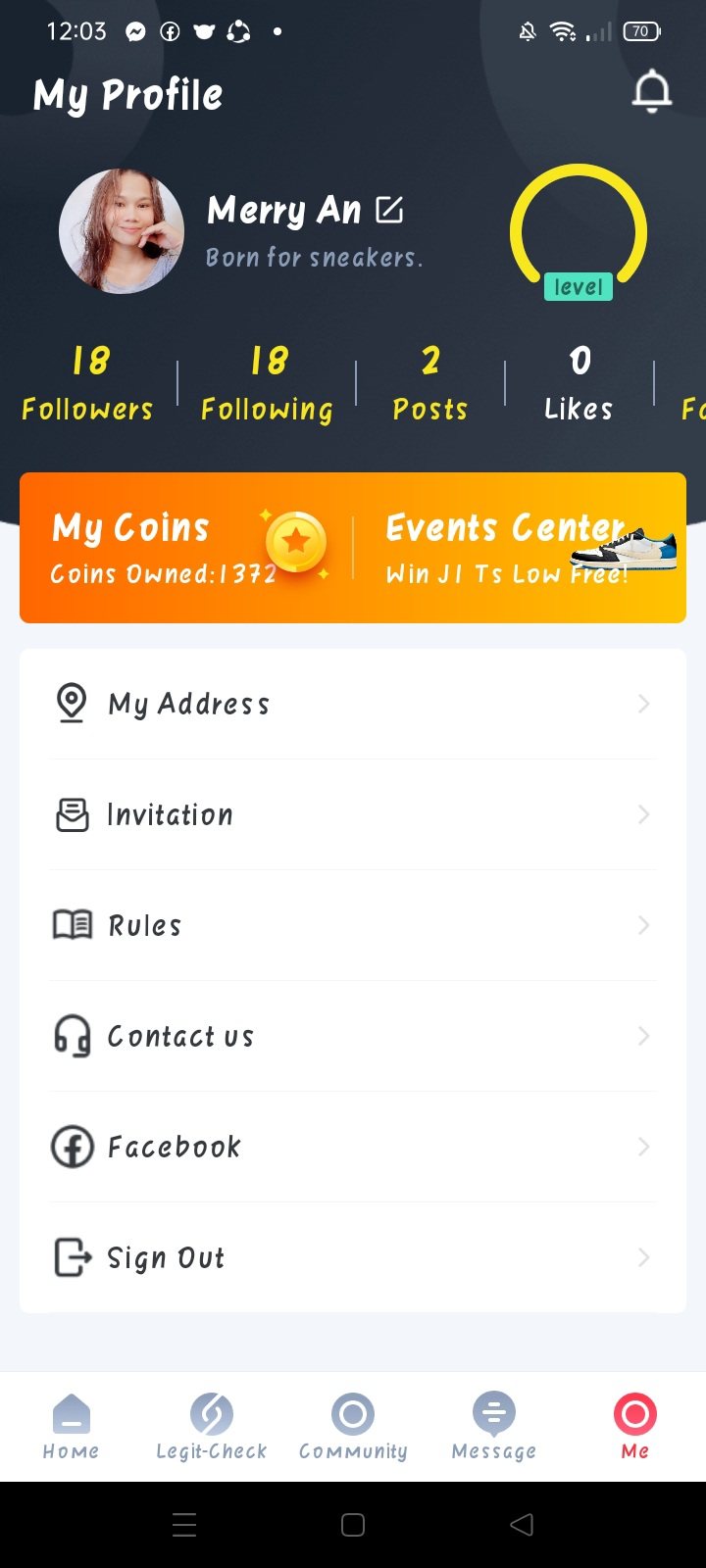This screenshot has height=1568, width=706.
Task: Open the notifications bell
Action: click(x=651, y=93)
